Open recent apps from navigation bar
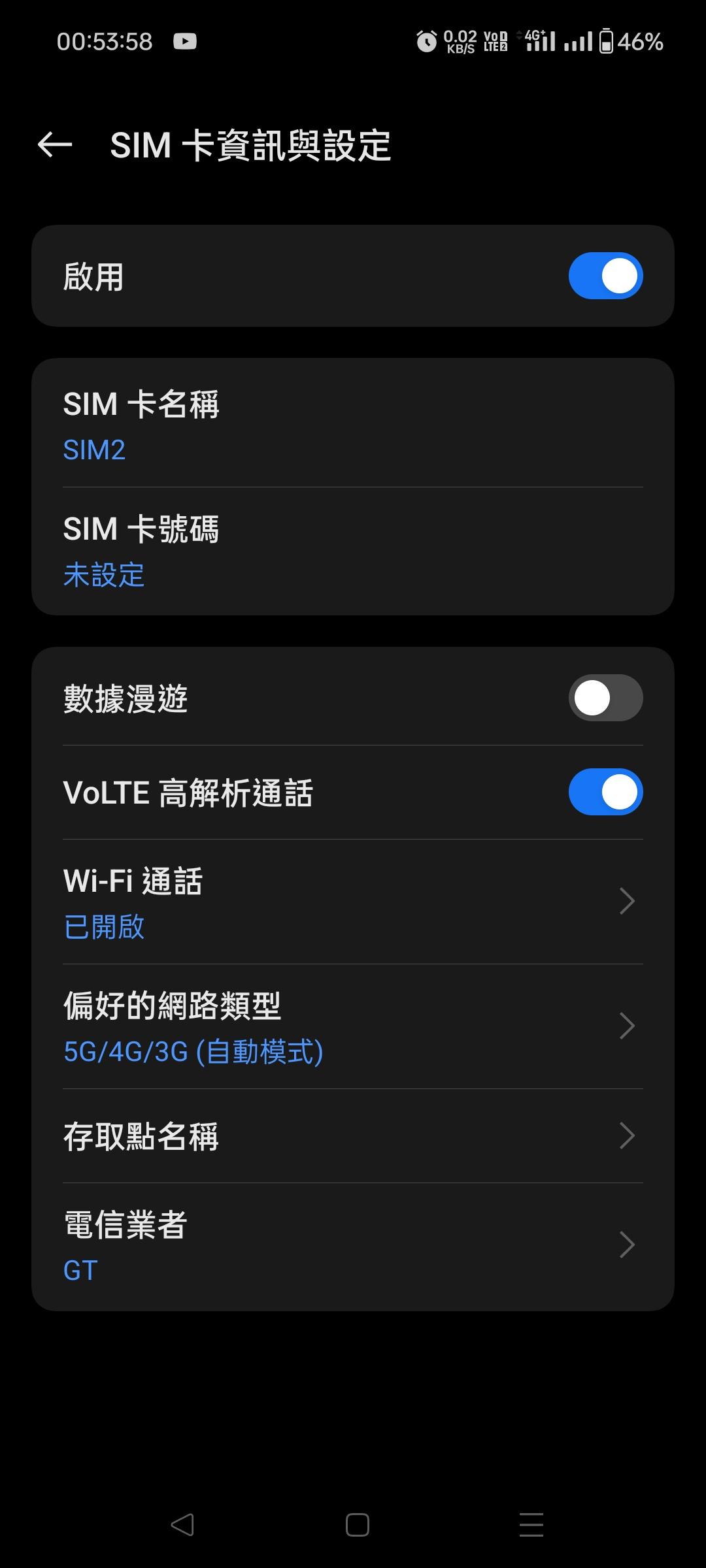Screen dimensions: 706x1568 pyautogui.click(x=531, y=1525)
